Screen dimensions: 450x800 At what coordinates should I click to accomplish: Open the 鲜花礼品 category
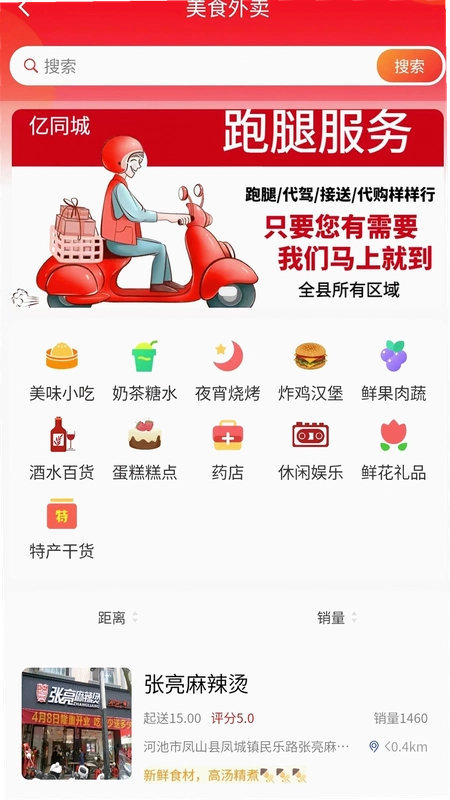pyautogui.click(x=393, y=450)
